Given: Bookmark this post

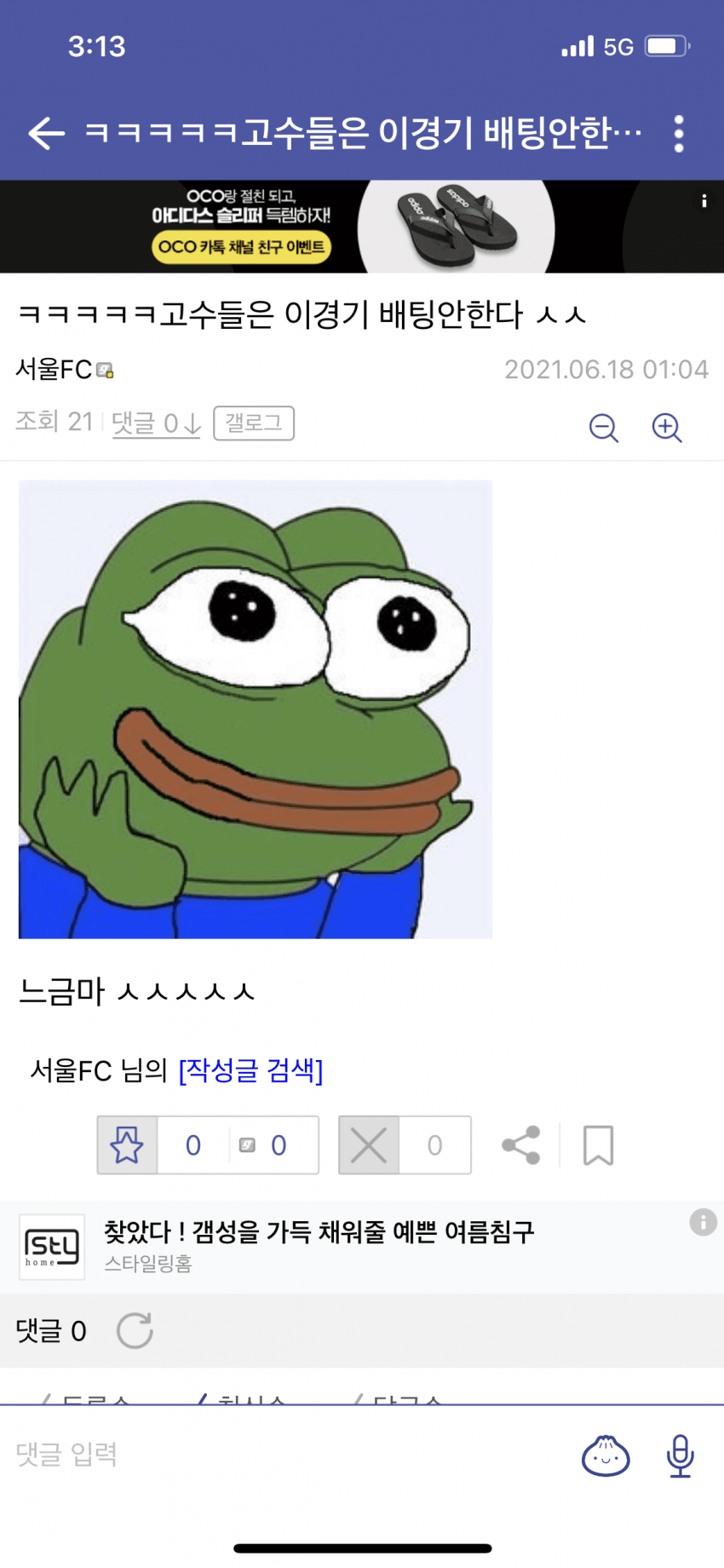Looking at the screenshot, I should pos(598,1145).
